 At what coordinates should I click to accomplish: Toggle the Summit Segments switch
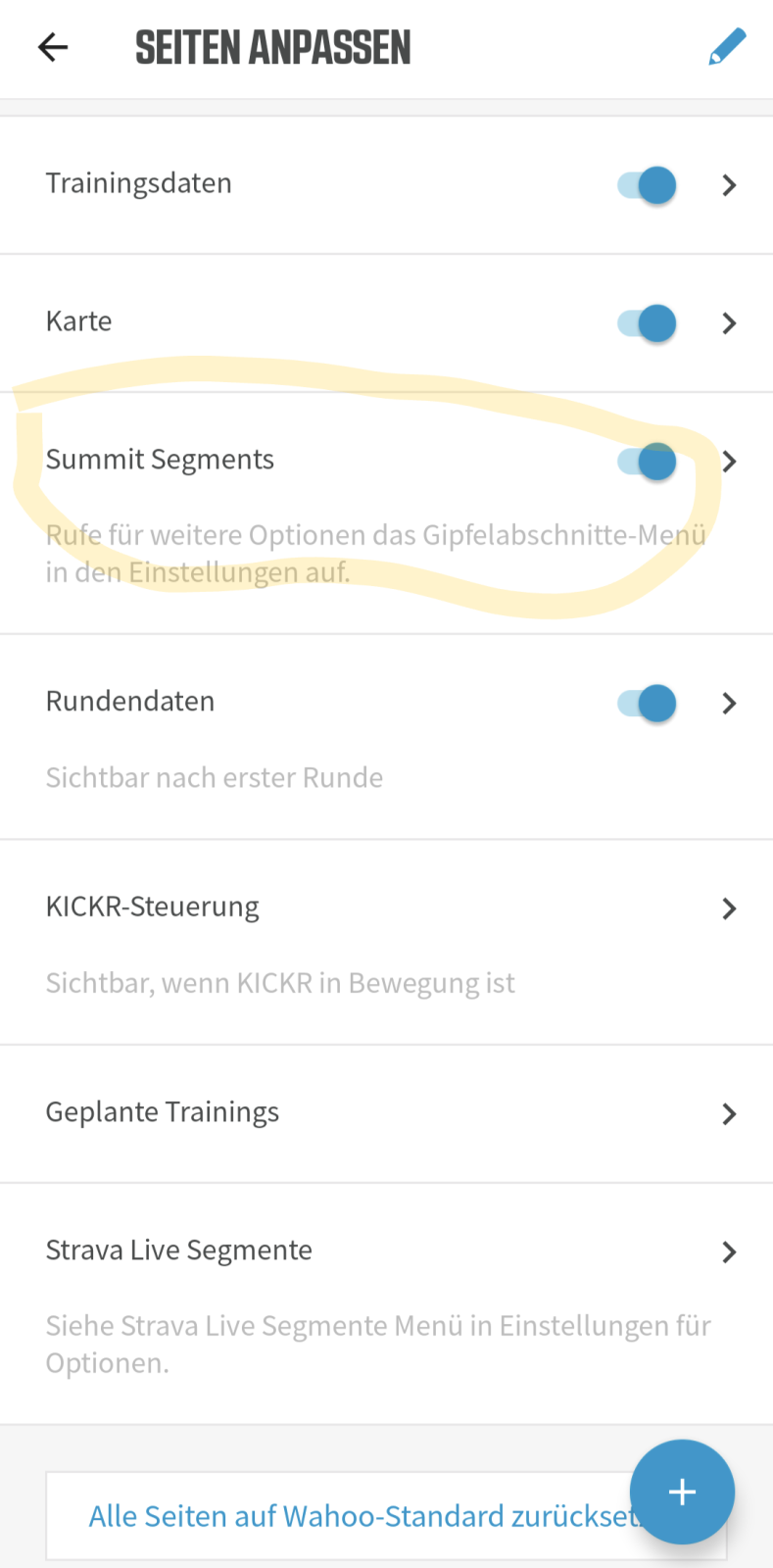point(648,462)
